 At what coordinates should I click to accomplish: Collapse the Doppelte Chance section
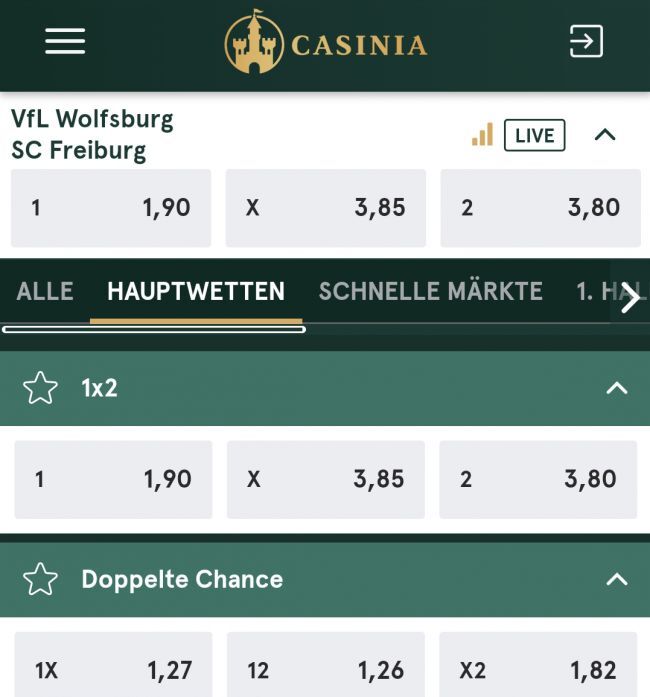tap(617, 579)
